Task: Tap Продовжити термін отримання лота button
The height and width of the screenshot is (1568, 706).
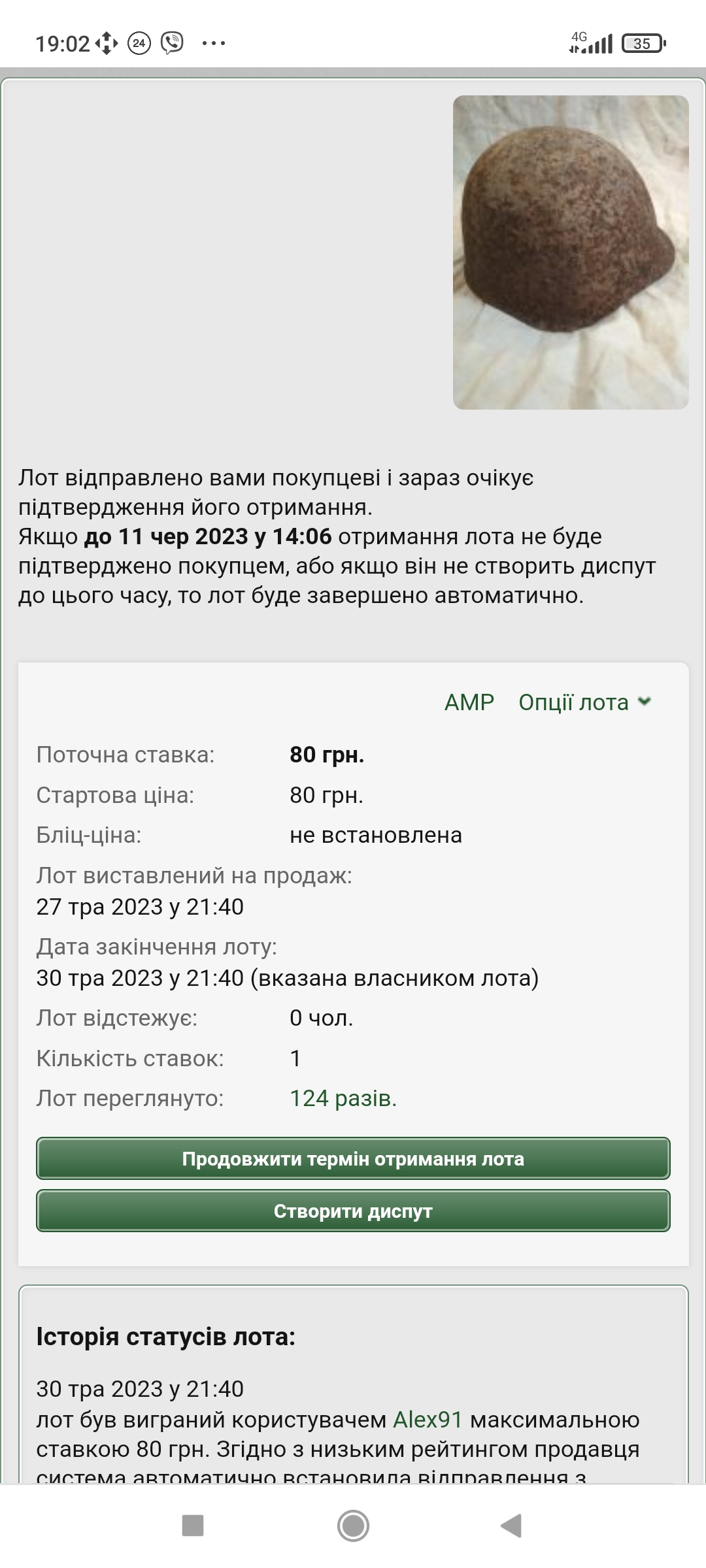Action: tap(353, 1158)
